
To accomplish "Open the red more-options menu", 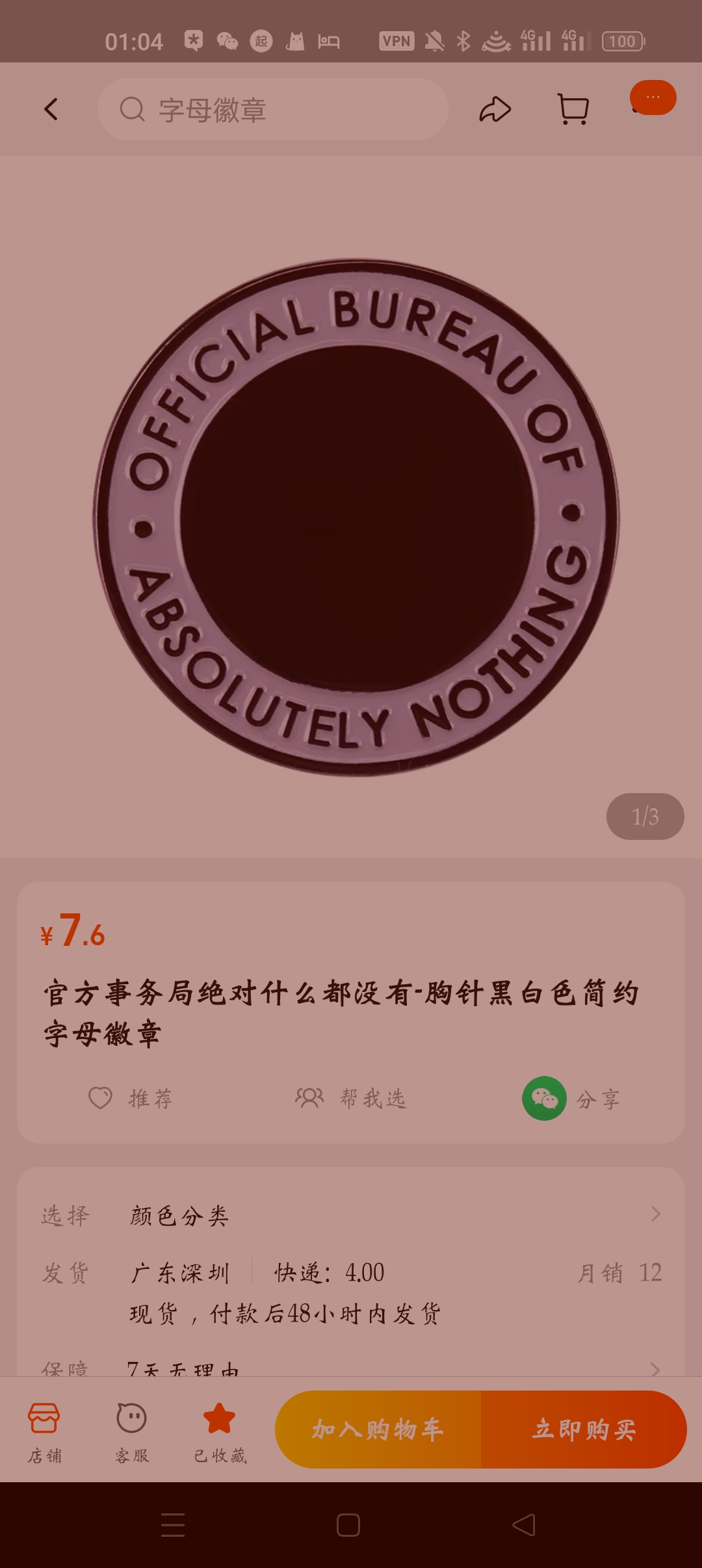I will (x=653, y=98).
